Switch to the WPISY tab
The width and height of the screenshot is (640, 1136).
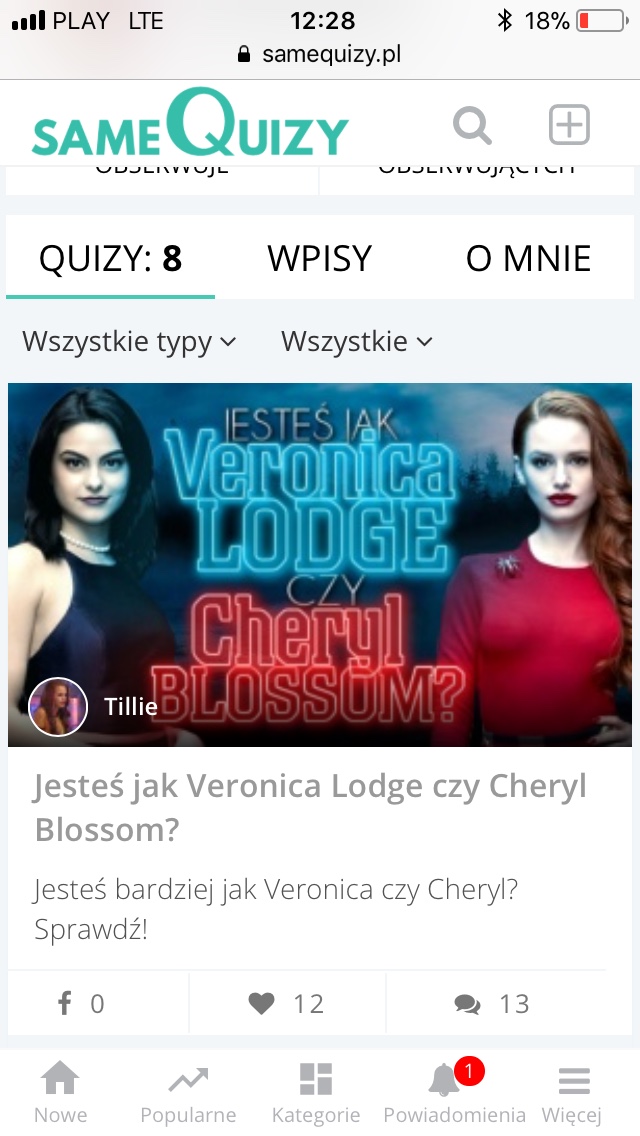click(319, 259)
